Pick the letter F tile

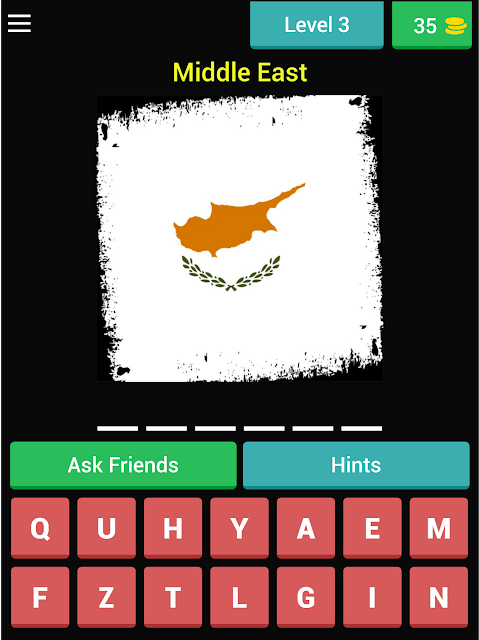click(40, 597)
